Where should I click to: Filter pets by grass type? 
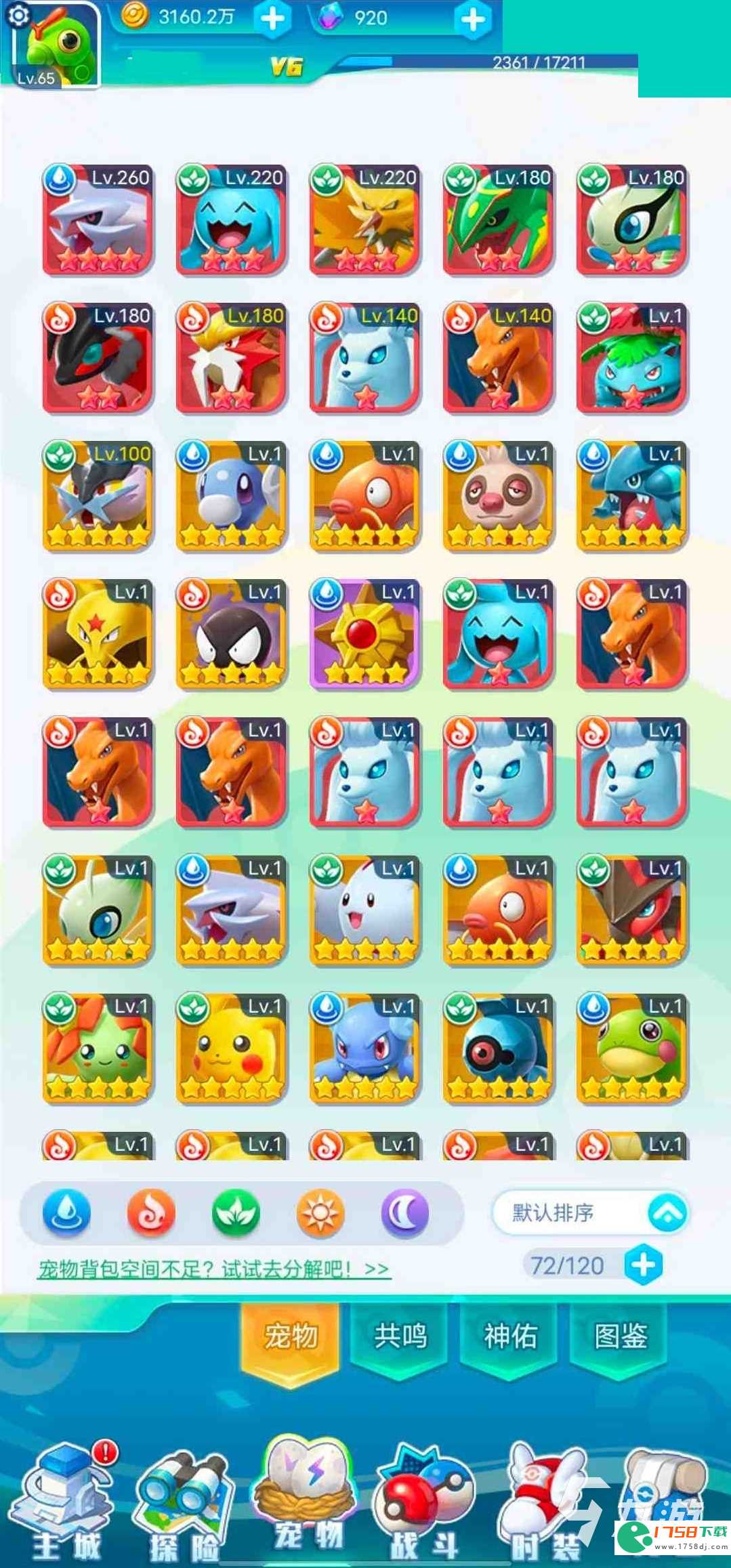pyautogui.click(x=236, y=1212)
